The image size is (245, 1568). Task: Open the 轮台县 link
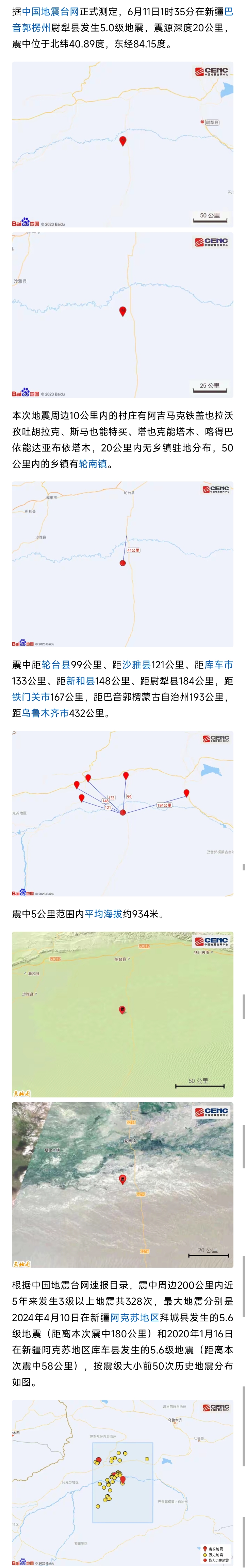[x=56, y=665]
